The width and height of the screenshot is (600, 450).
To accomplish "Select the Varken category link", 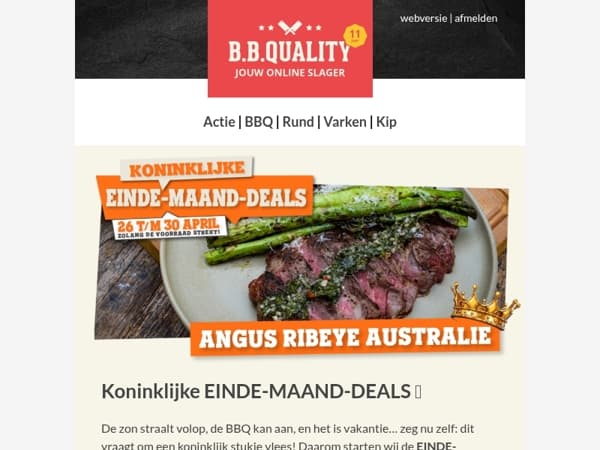I will point(345,122).
